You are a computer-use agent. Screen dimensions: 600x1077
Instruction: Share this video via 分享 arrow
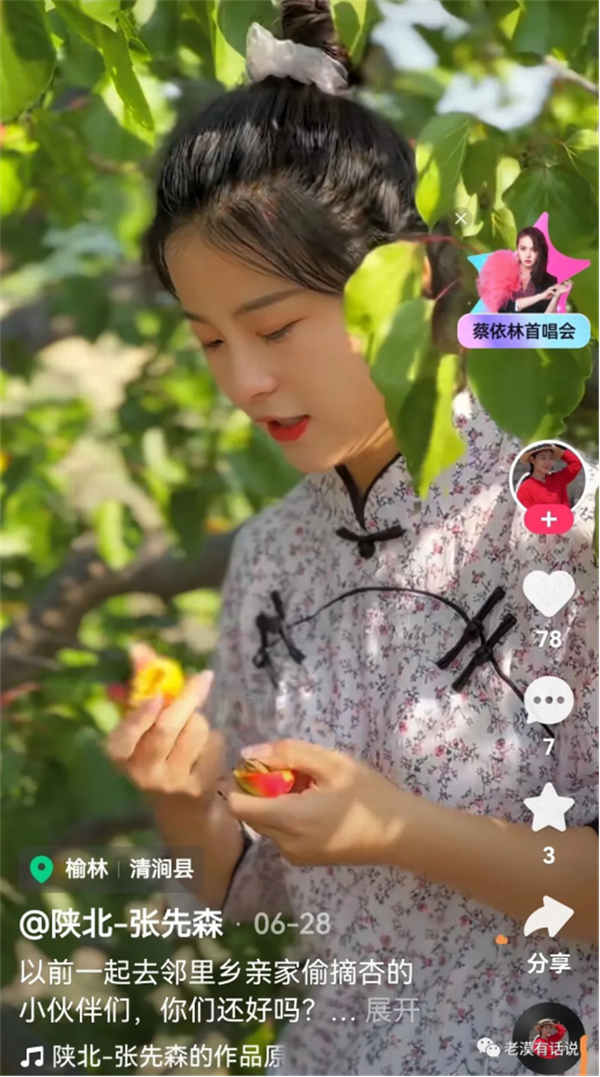coord(549,918)
